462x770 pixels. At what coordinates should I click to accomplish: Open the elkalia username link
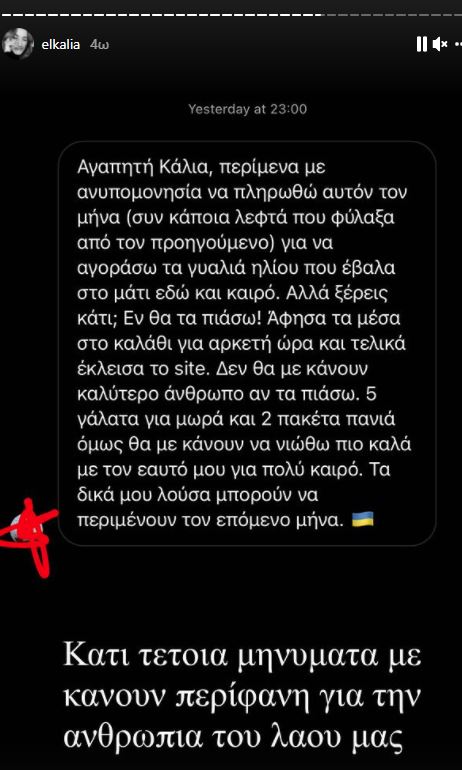(61, 45)
